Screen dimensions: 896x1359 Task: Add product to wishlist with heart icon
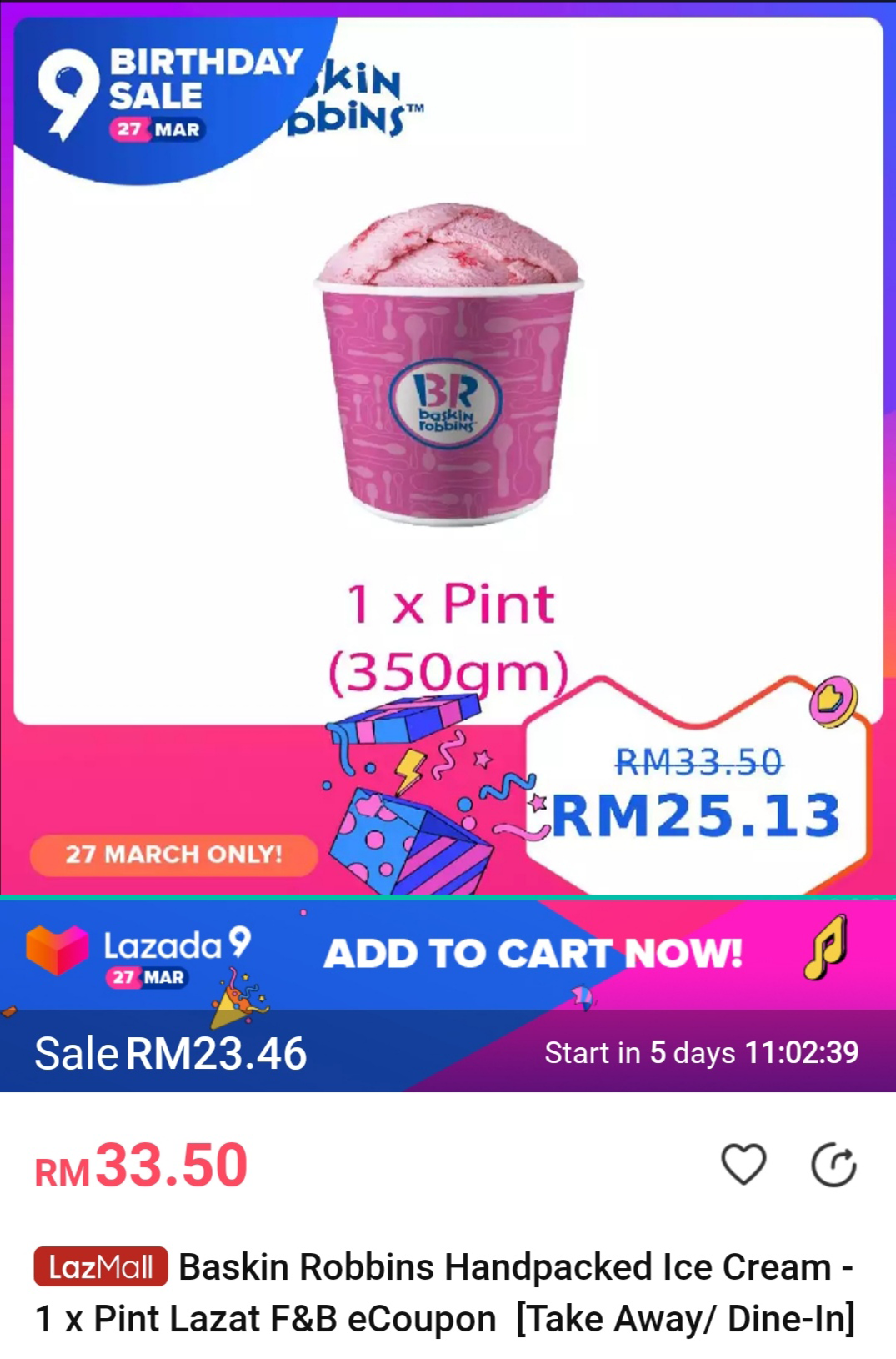[743, 1164]
